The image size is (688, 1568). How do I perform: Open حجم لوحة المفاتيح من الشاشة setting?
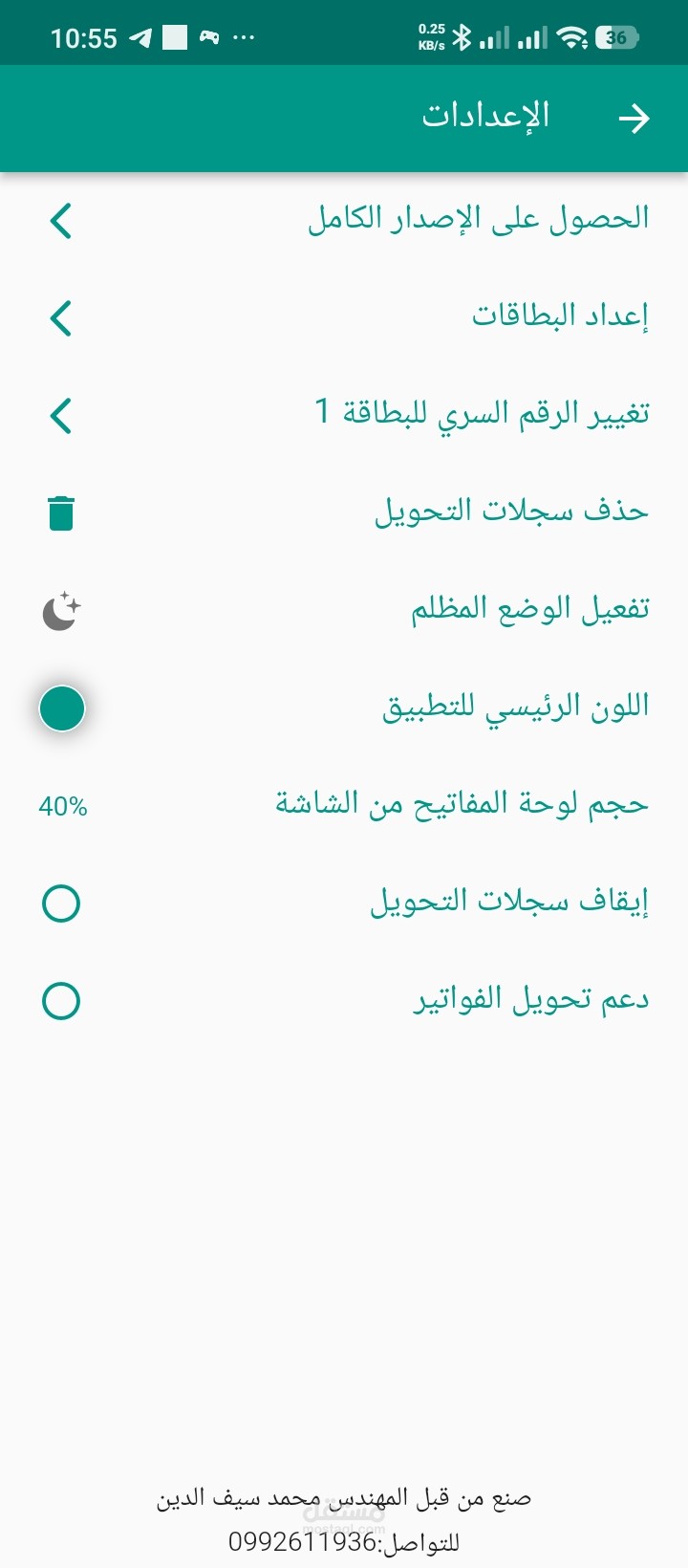(x=462, y=805)
